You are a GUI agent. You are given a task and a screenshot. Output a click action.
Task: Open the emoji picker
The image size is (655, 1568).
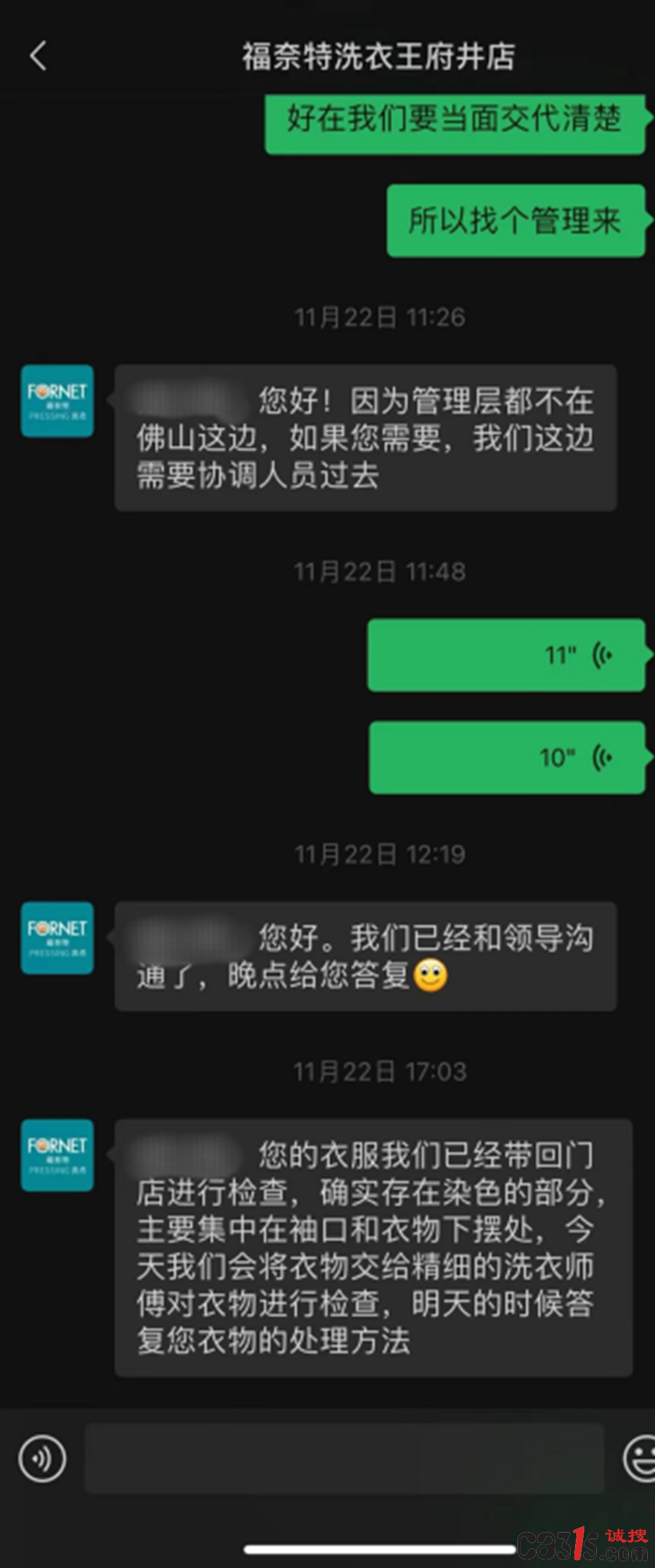point(639,1459)
